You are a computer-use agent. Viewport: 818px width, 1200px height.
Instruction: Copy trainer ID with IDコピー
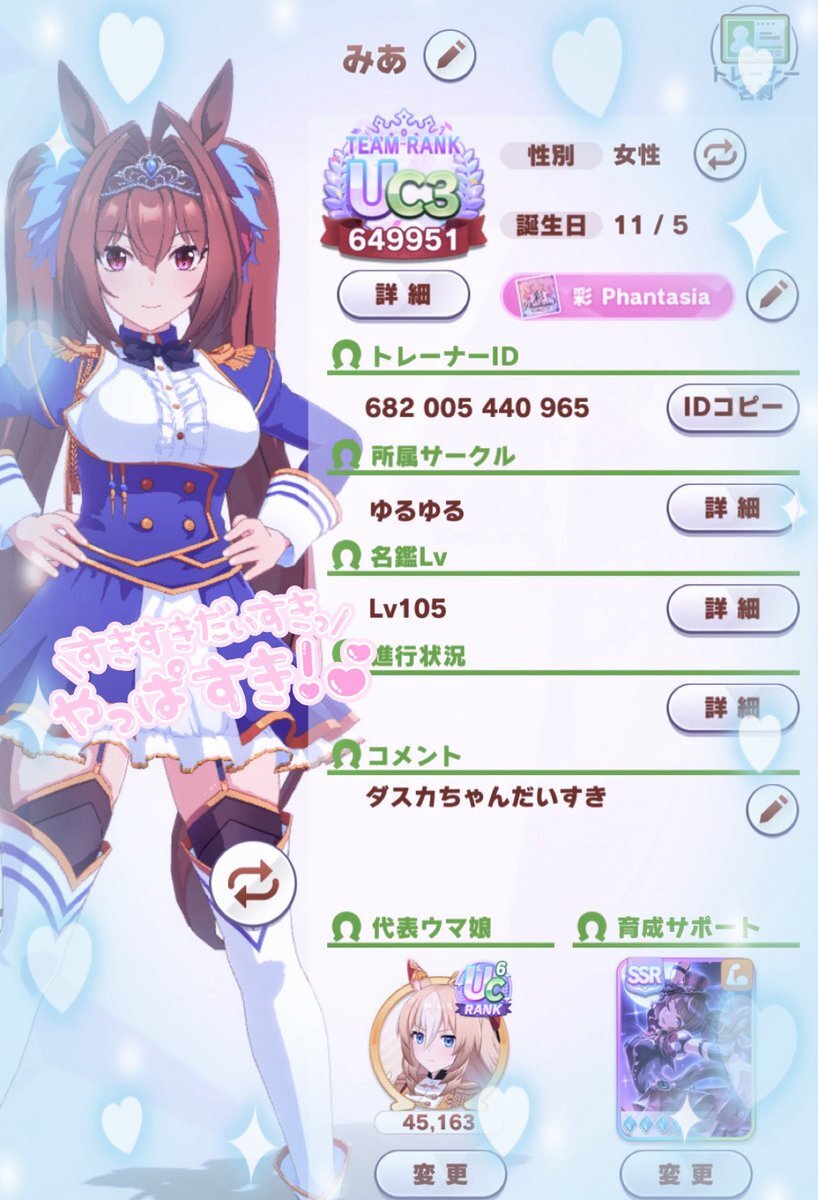(x=732, y=408)
